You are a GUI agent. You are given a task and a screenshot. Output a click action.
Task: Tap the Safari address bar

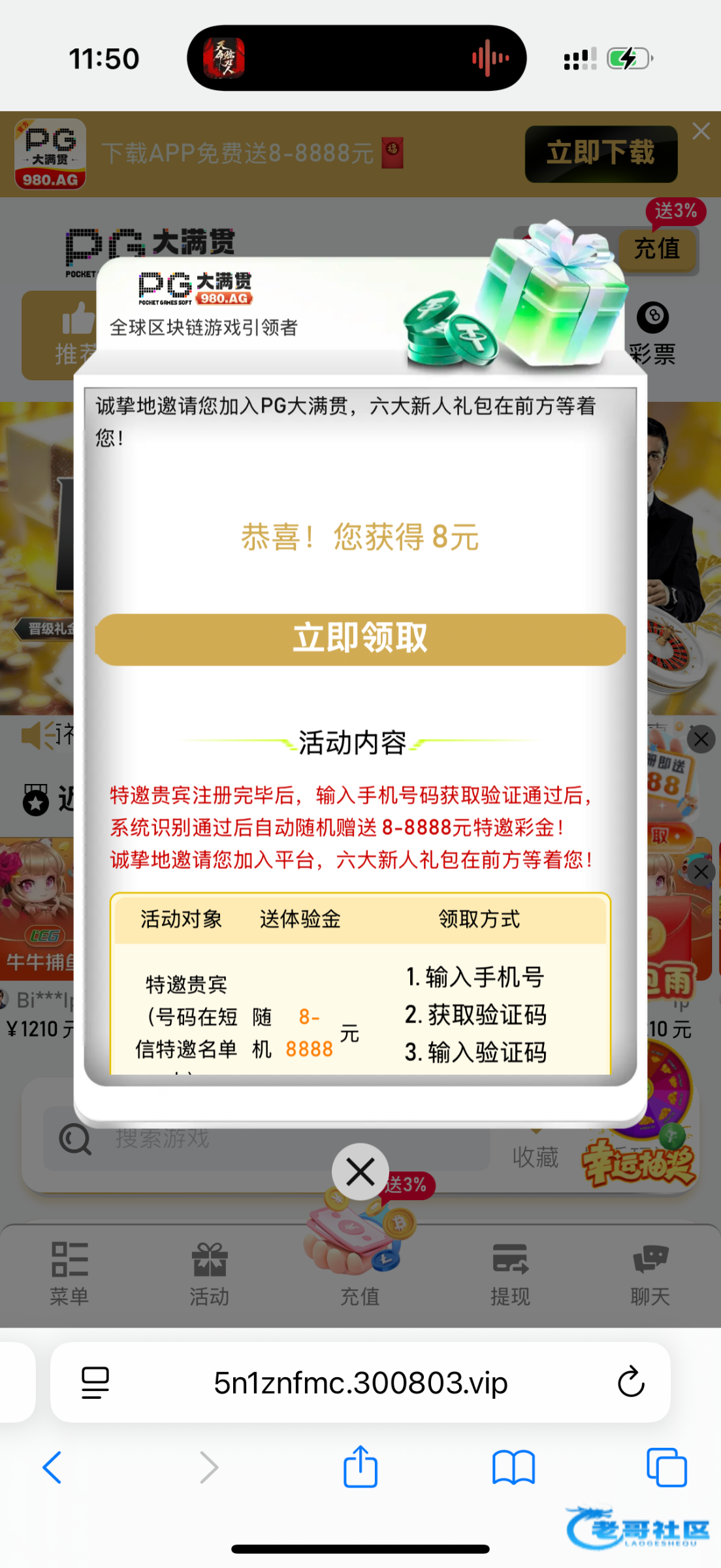pos(360,1383)
